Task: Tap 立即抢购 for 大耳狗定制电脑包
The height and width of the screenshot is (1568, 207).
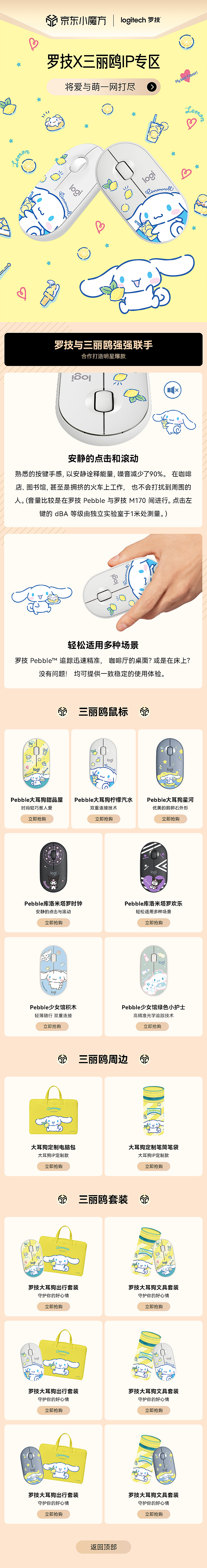Action: click(54, 1166)
